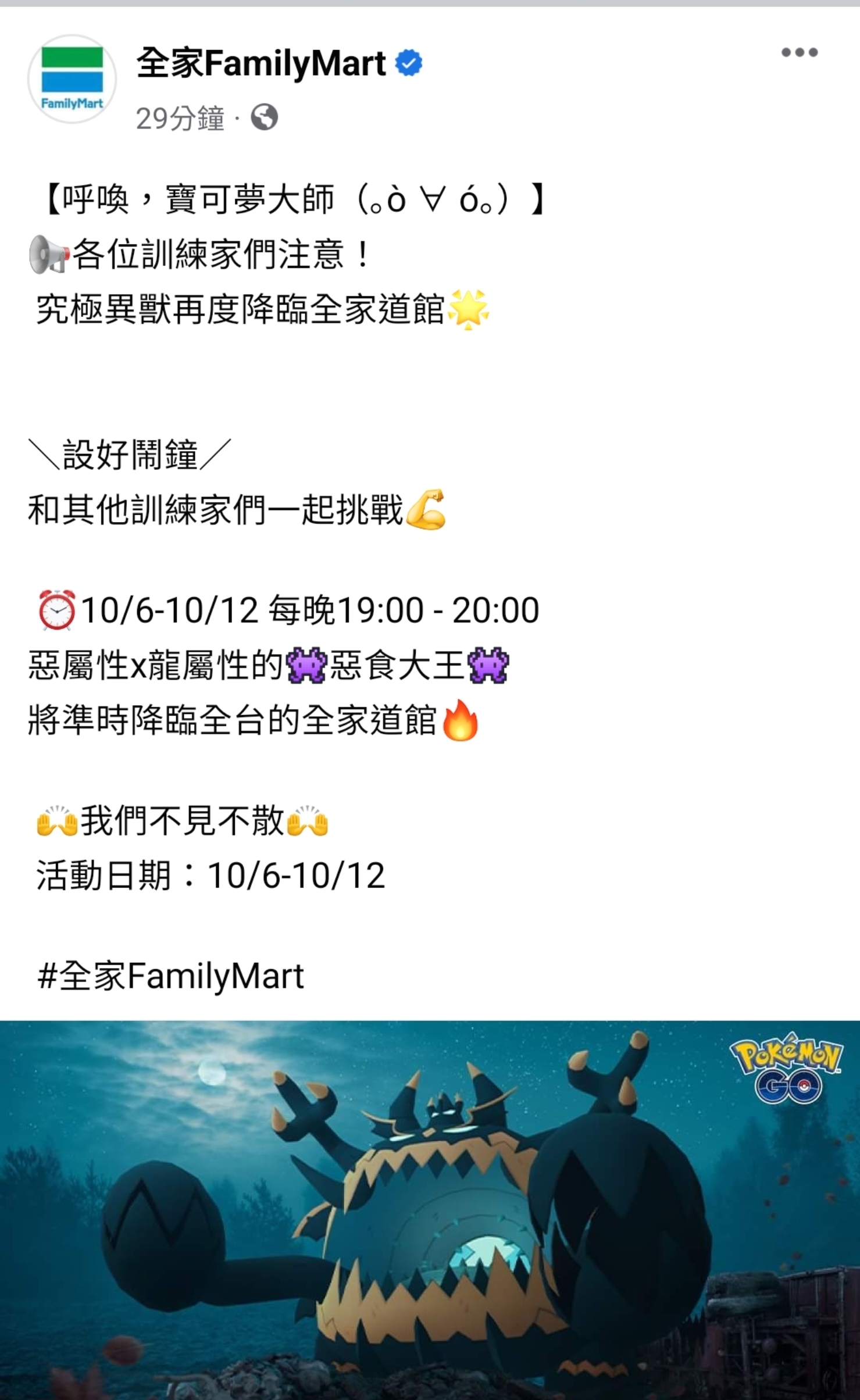Tap the 29分鐘 post timestamp

tap(180, 119)
